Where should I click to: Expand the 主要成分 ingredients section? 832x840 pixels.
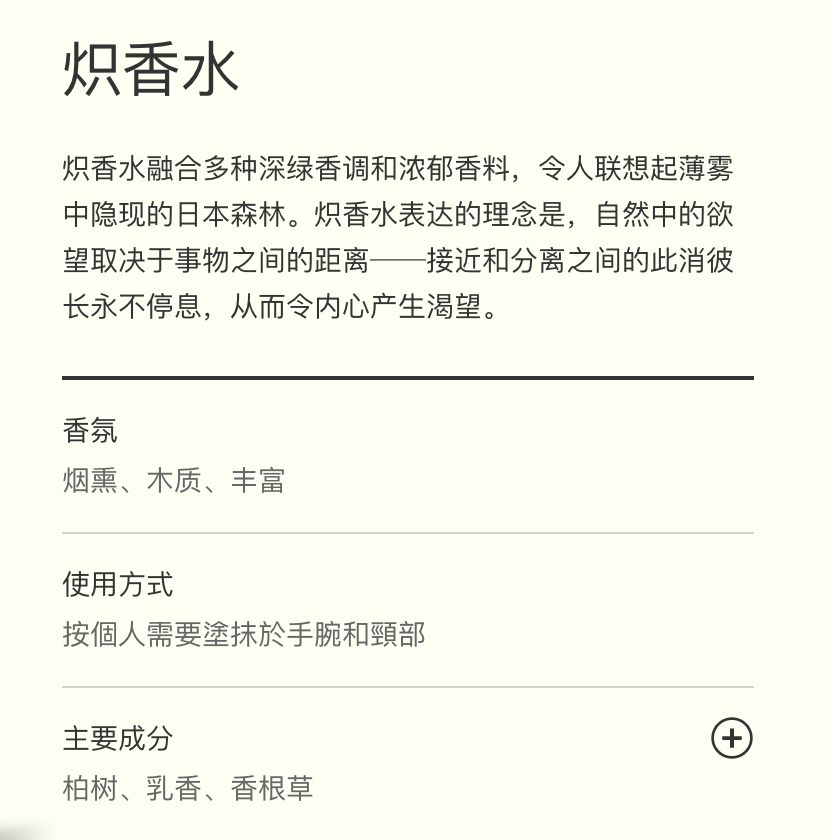click(x=731, y=738)
